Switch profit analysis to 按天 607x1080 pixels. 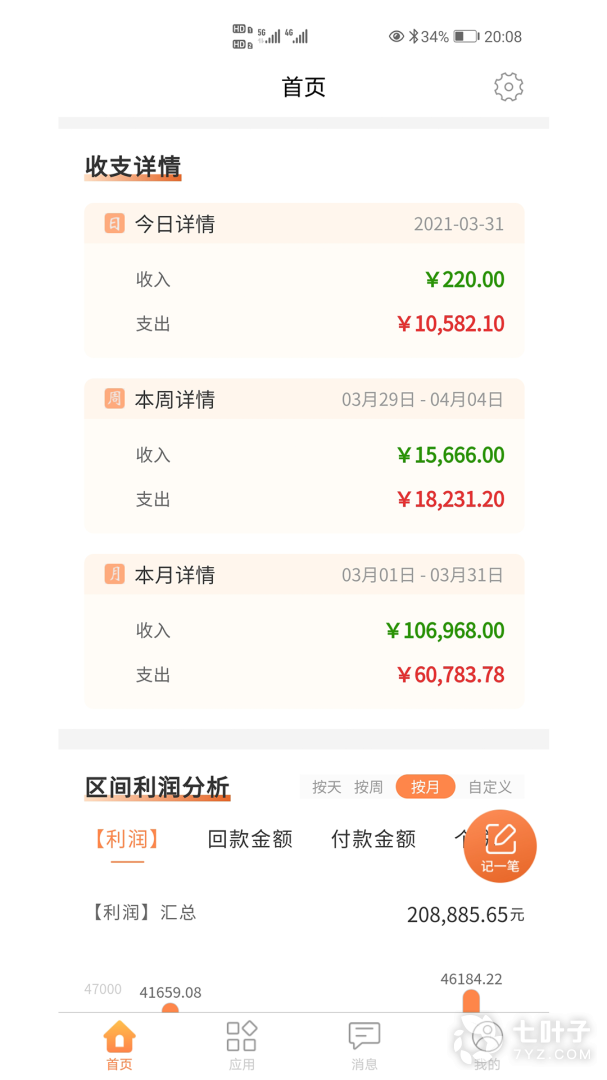[326, 787]
